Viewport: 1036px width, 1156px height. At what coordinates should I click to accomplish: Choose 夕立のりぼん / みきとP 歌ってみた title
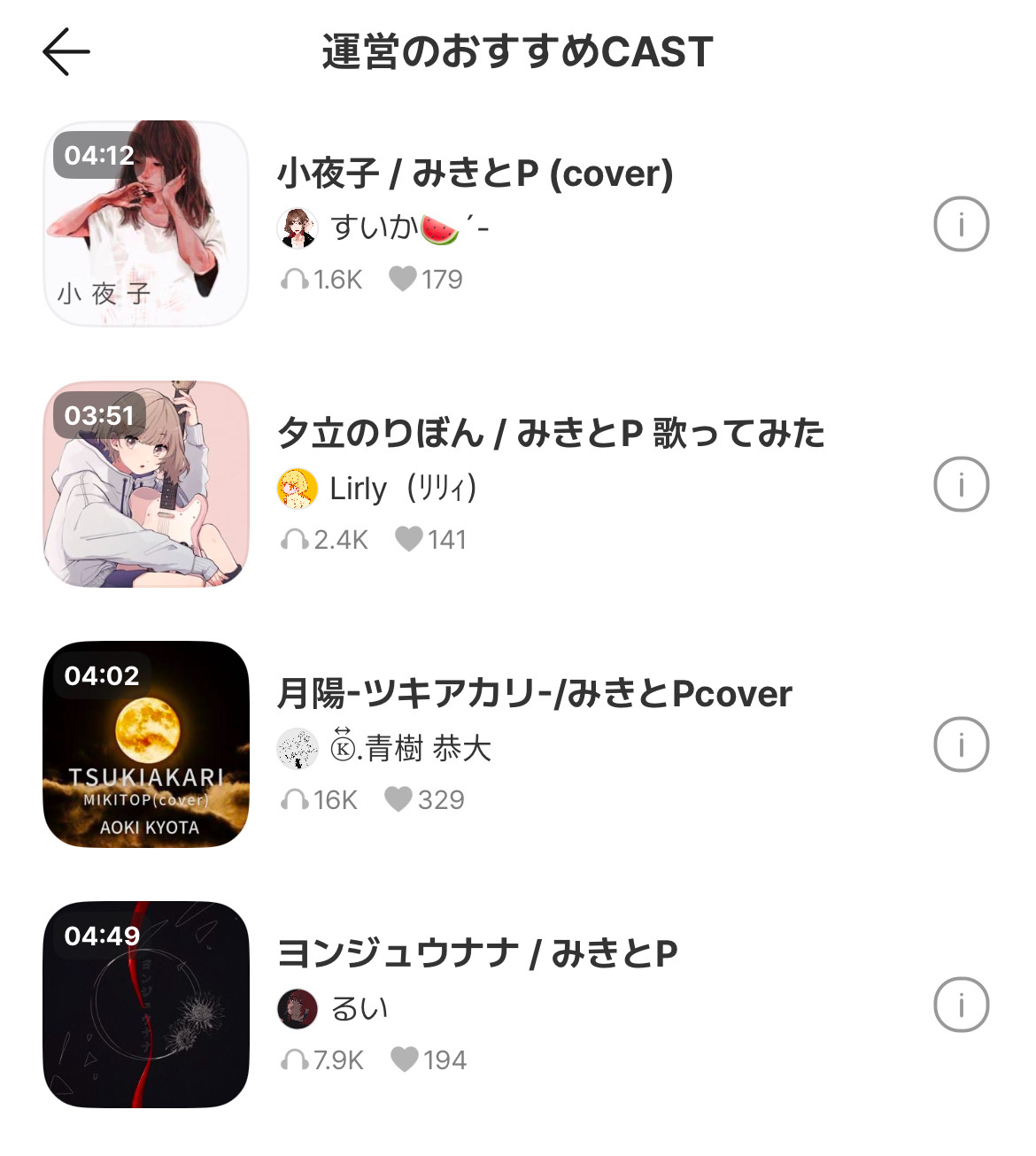click(x=551, y=434)
